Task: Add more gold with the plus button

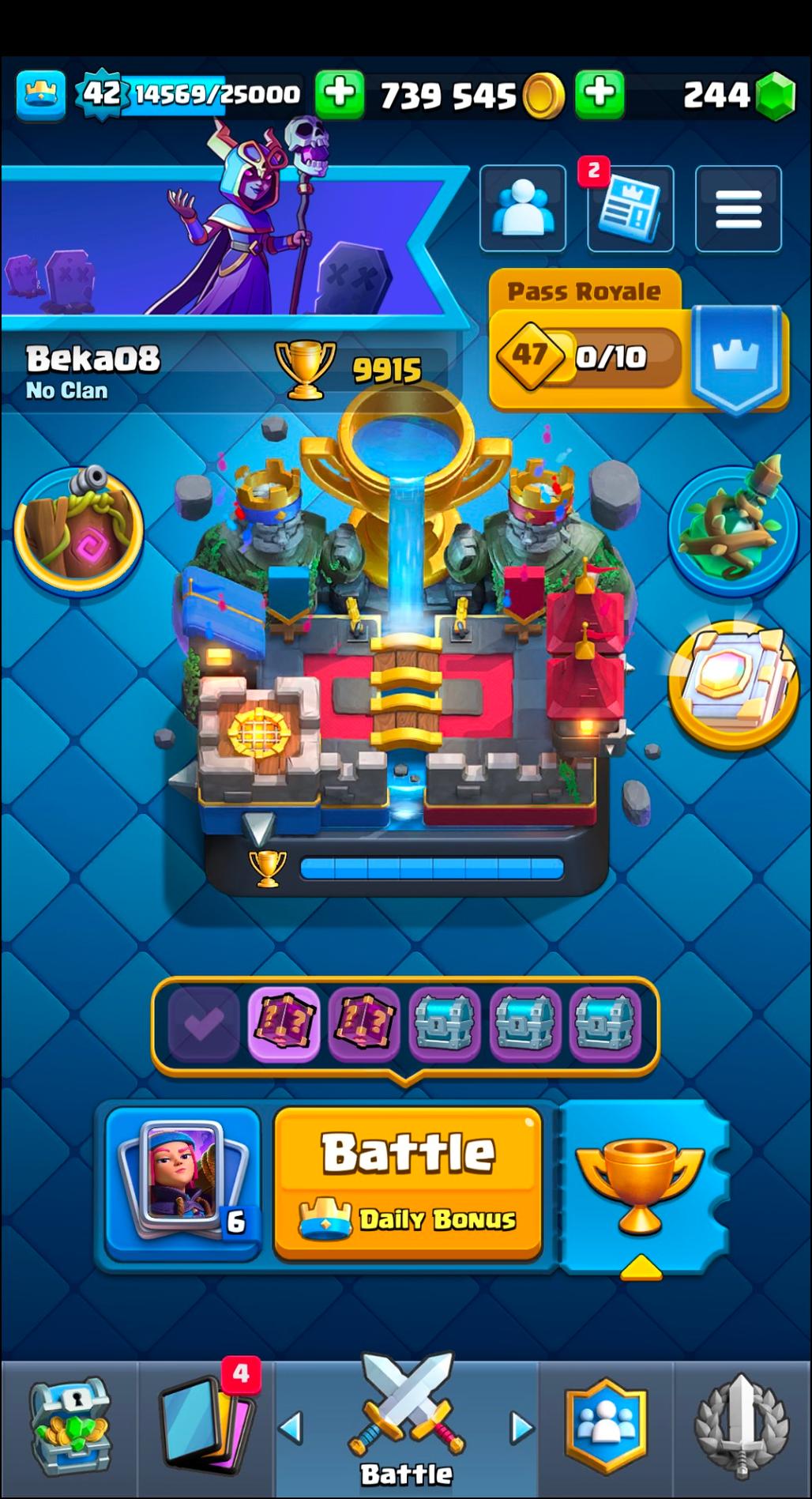Action: (600, 94)
